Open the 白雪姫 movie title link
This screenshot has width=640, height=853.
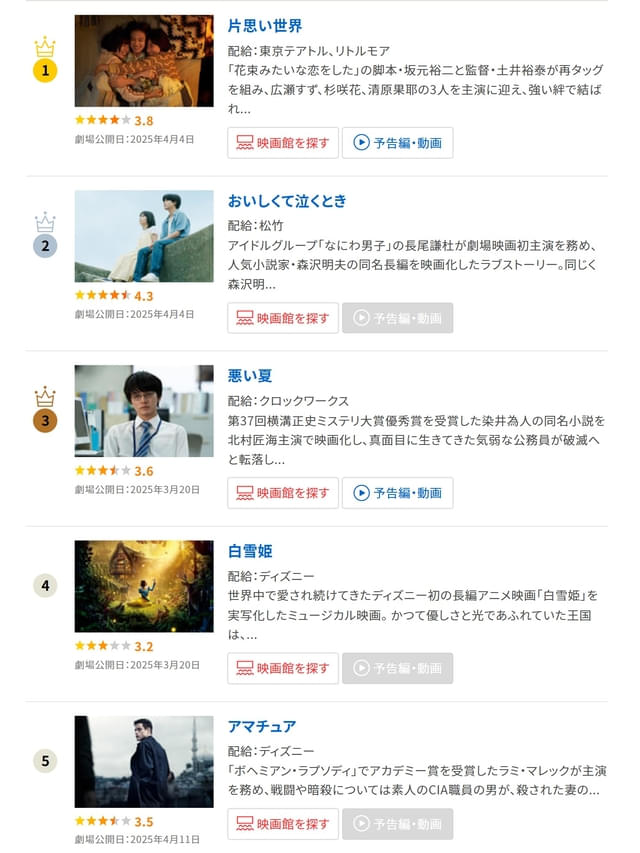tap(250, 551)
